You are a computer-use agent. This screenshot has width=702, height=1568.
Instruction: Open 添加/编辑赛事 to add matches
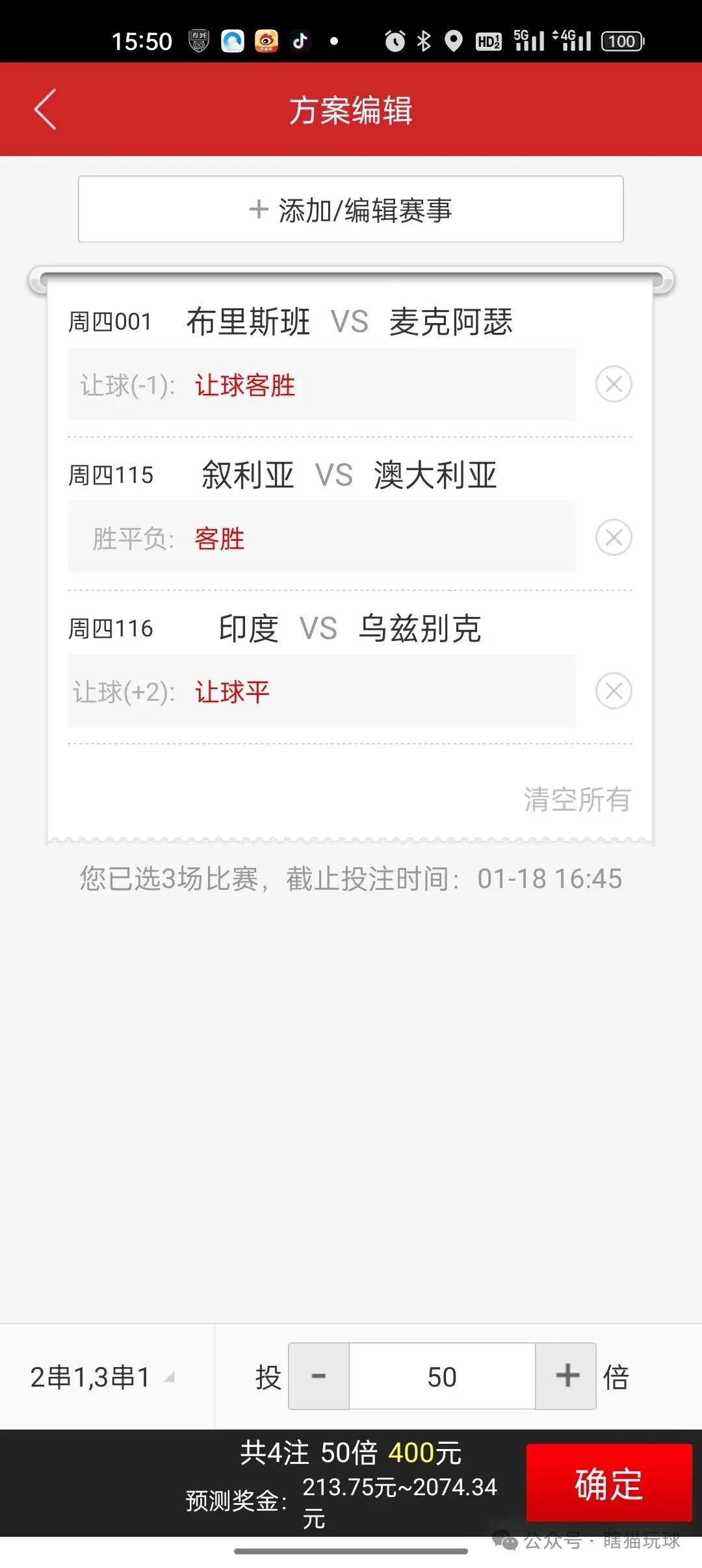pos(351,209)
